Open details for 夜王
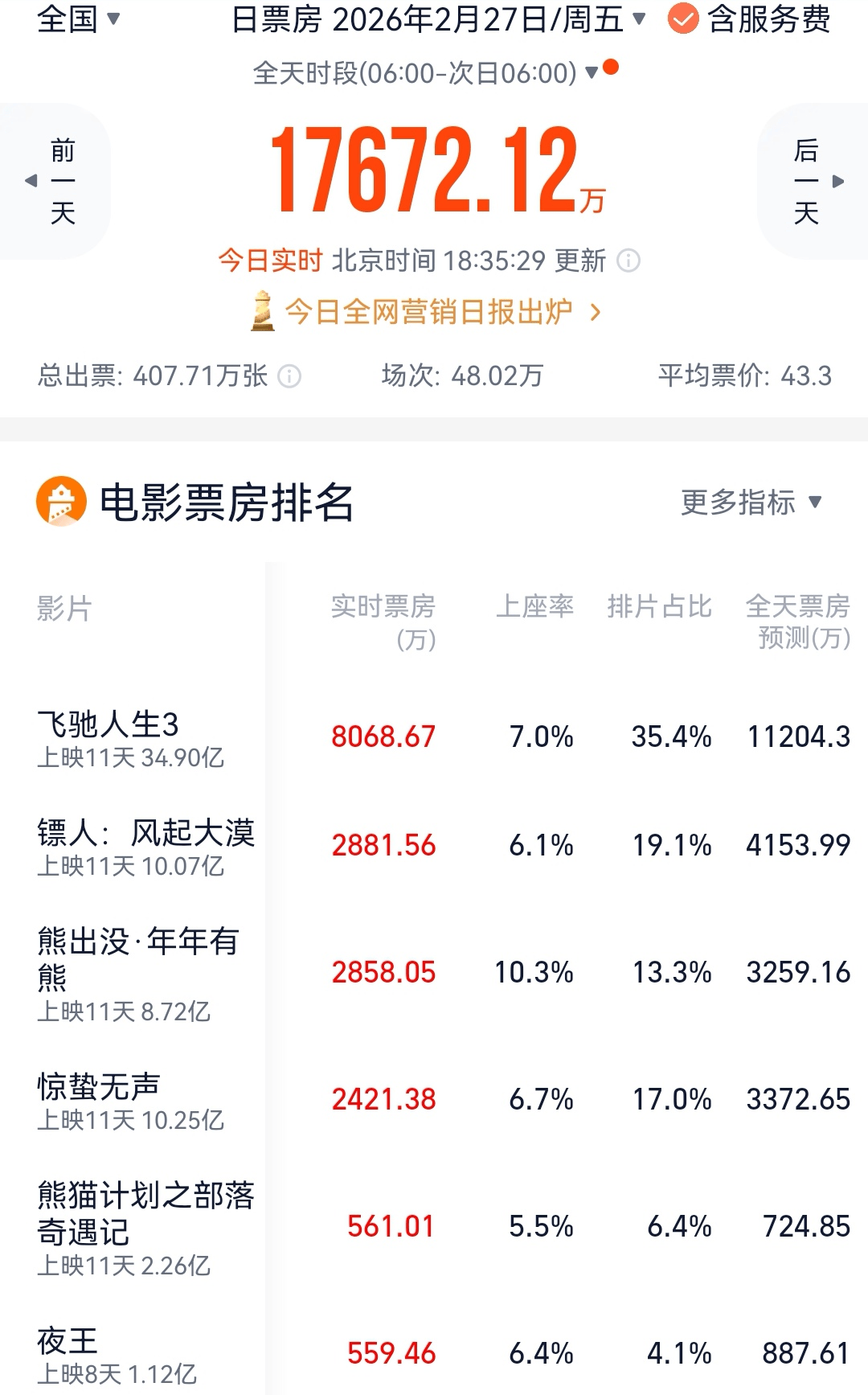 pos(68,1341)
